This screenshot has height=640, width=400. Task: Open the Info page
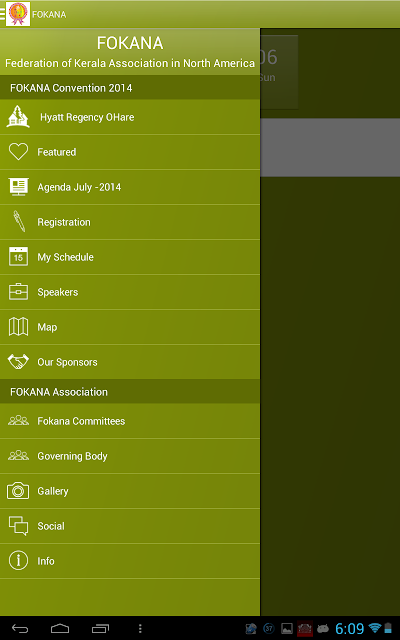(x=130, y=561)
